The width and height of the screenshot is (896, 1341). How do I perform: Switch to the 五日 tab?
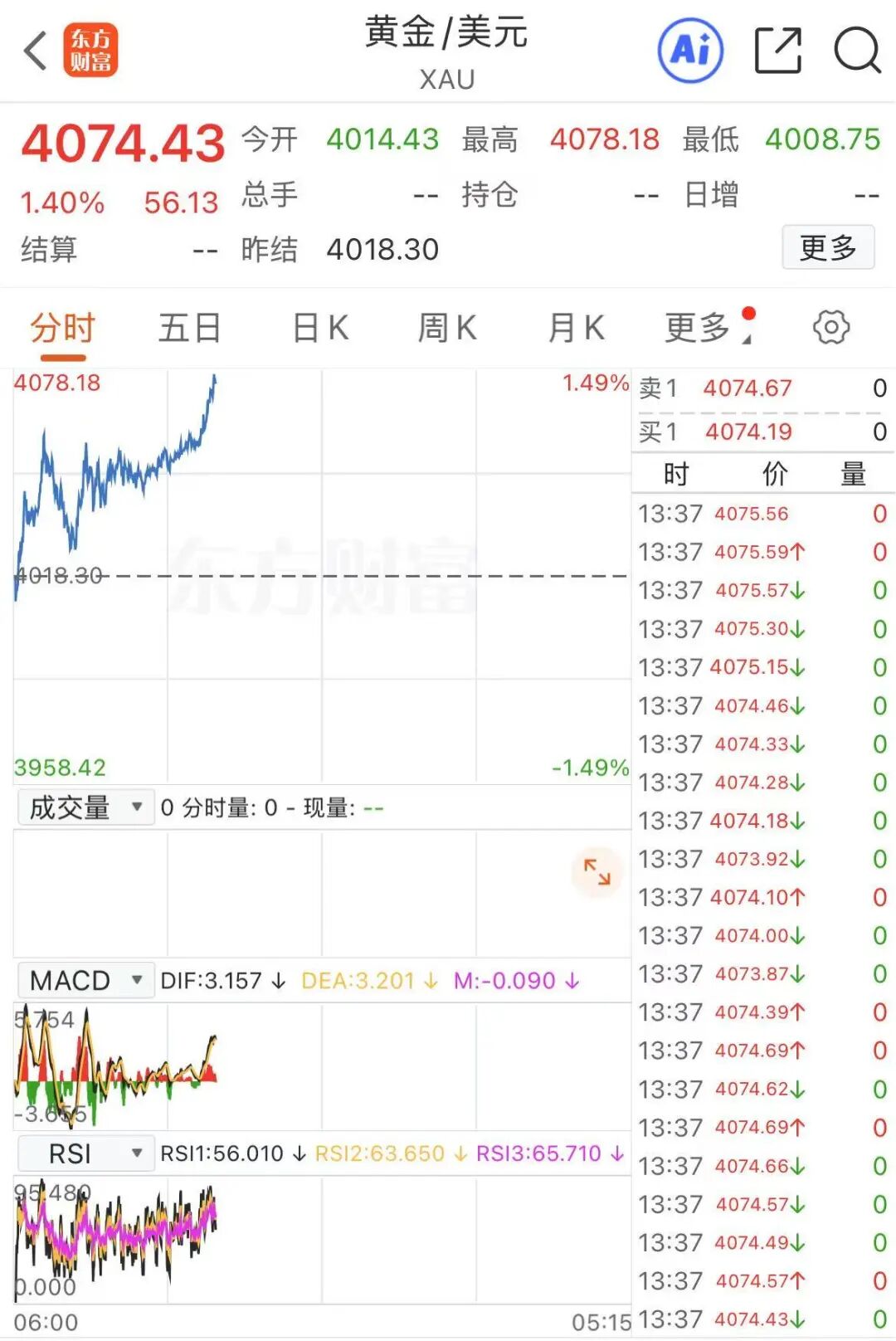point(190,328)
